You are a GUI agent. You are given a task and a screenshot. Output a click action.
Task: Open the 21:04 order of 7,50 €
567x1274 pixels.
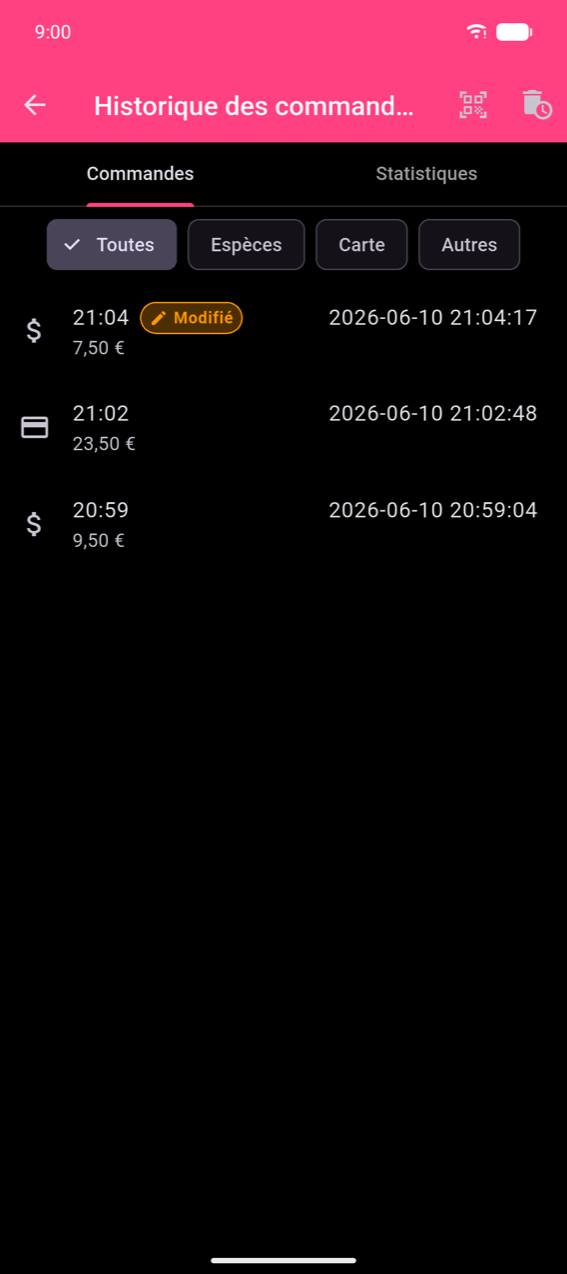(283, 332)
